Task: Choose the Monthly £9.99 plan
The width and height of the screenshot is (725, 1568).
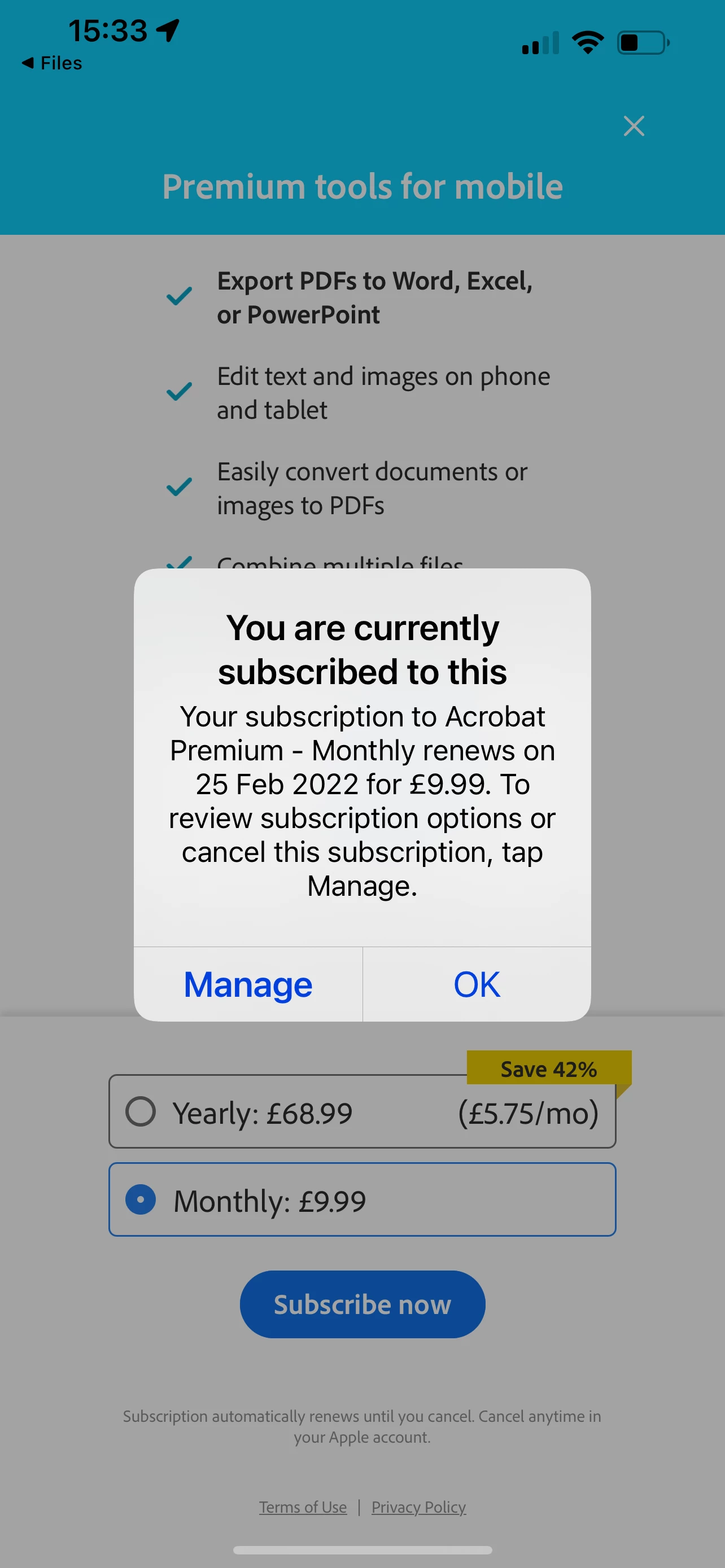Action: pyautogui.click(x=361, y=1200)
